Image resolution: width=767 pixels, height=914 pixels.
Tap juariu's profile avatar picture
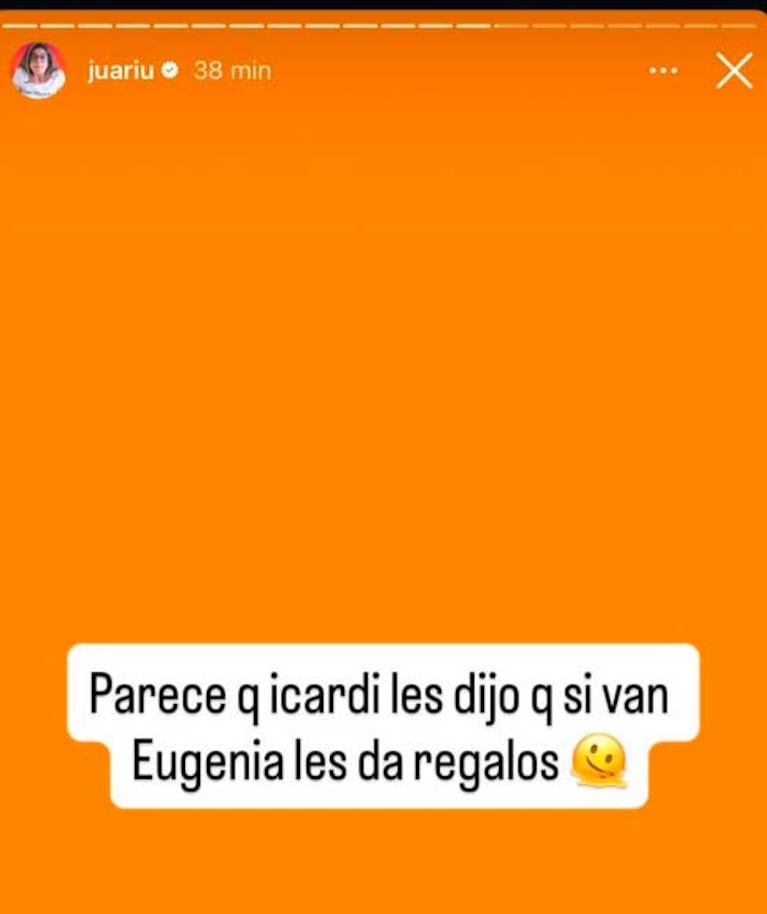[x=38, y=70]
